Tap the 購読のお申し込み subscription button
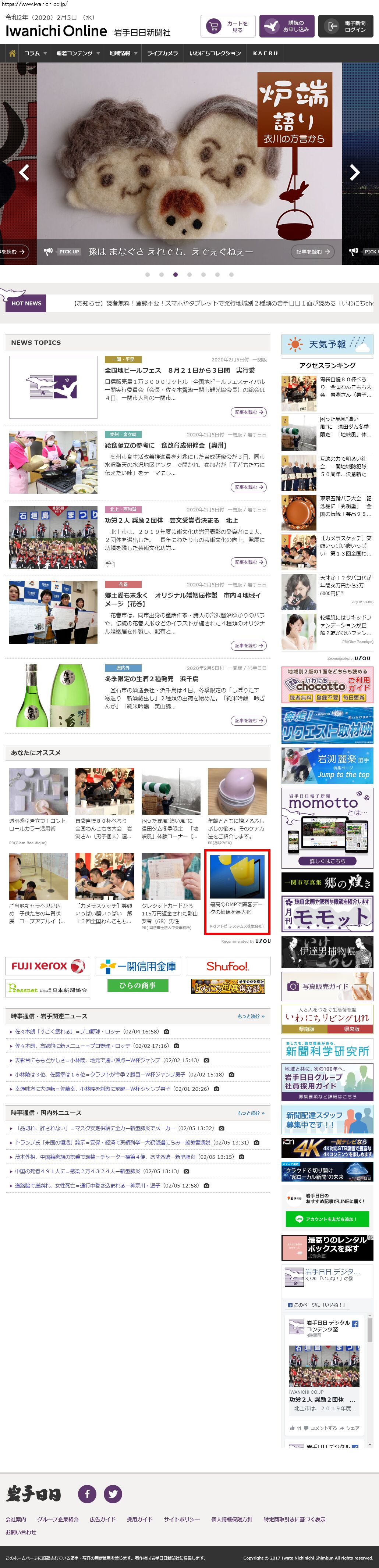The image size is (379, 1568). coord(286,26)
